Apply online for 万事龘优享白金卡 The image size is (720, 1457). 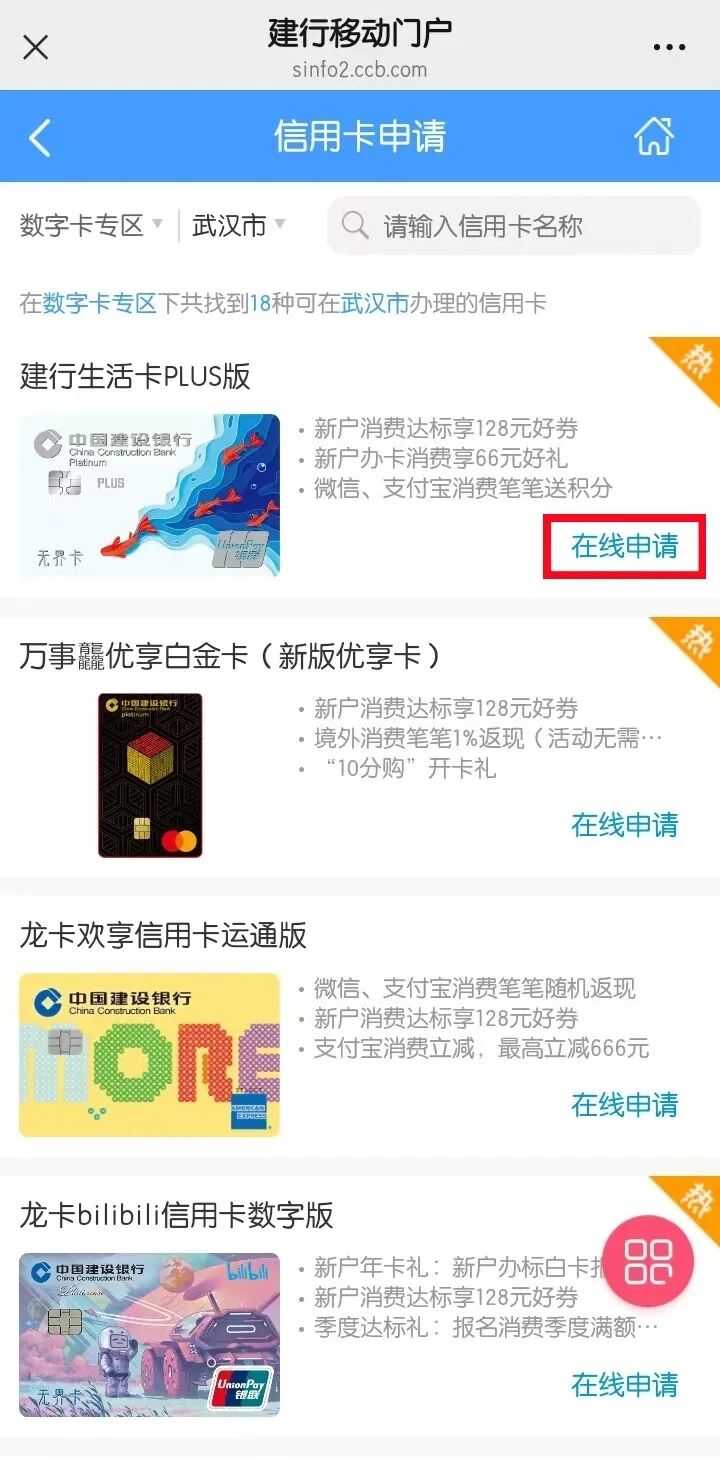[x=624, y=825]
